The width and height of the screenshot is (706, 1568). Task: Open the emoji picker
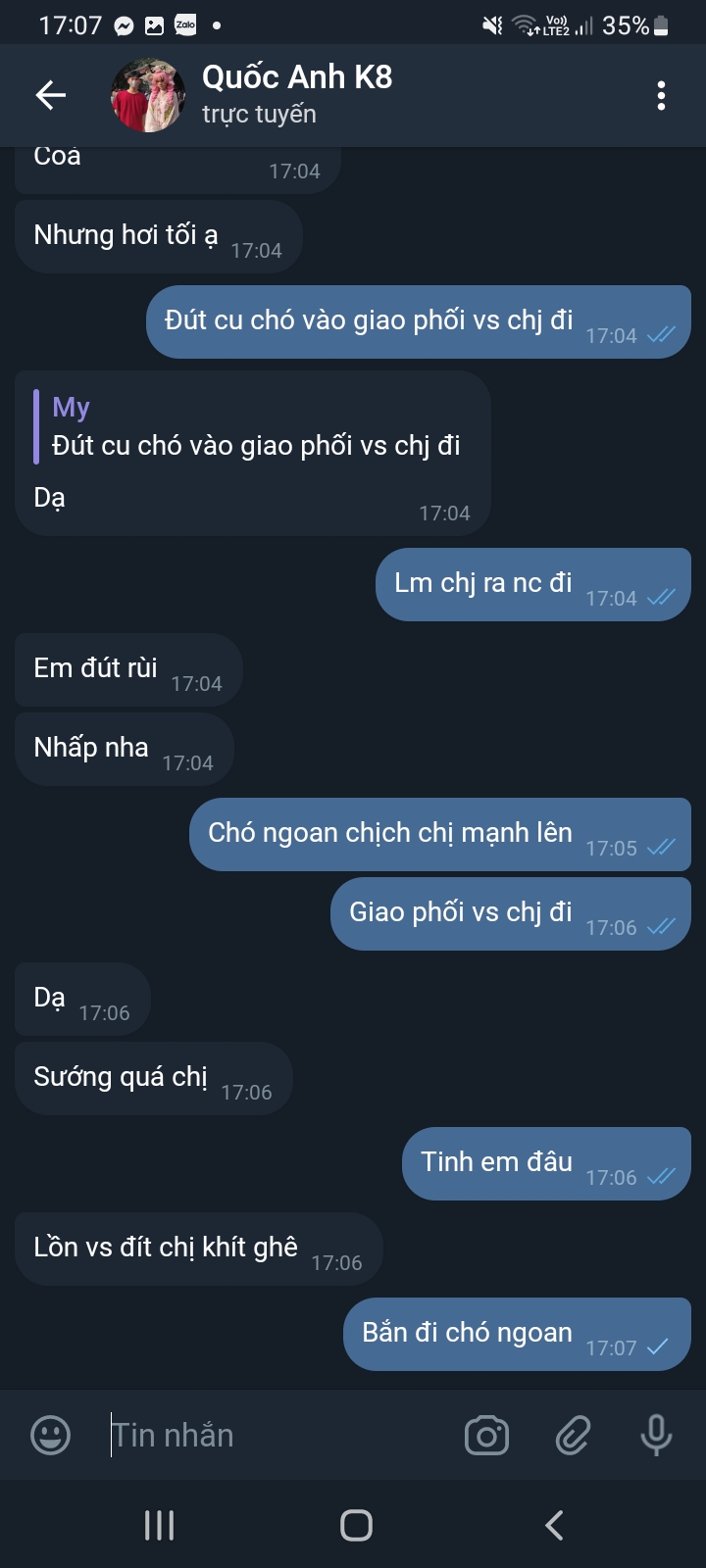(x=50, y=1436)
